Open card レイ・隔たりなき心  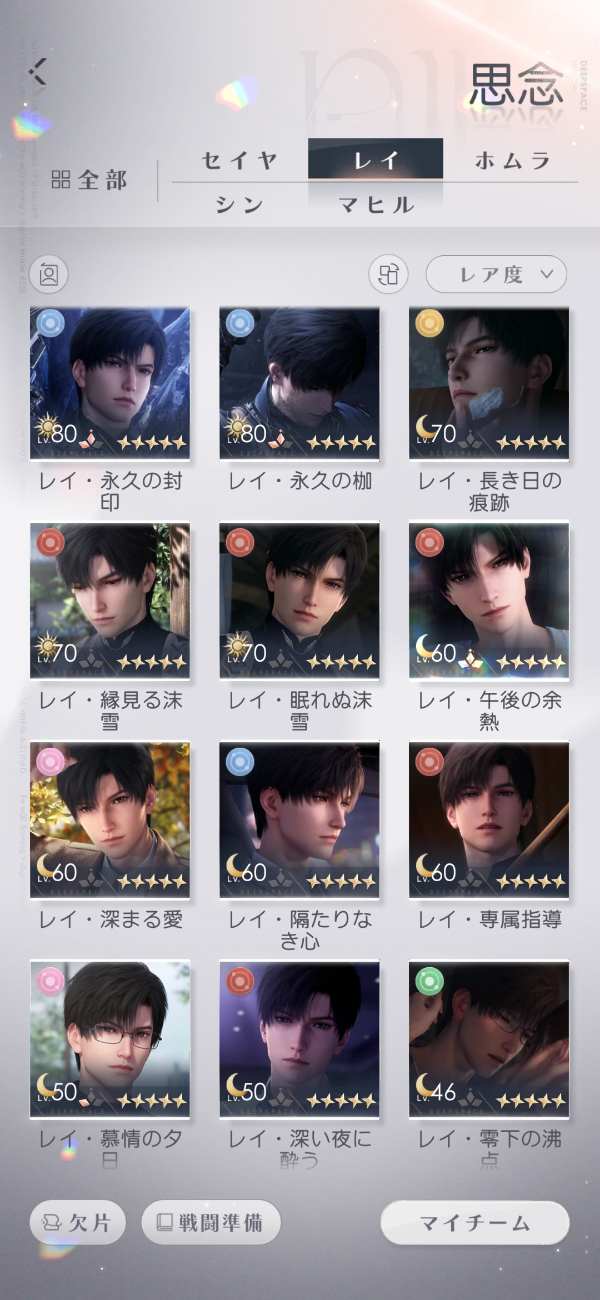point(300,818)
